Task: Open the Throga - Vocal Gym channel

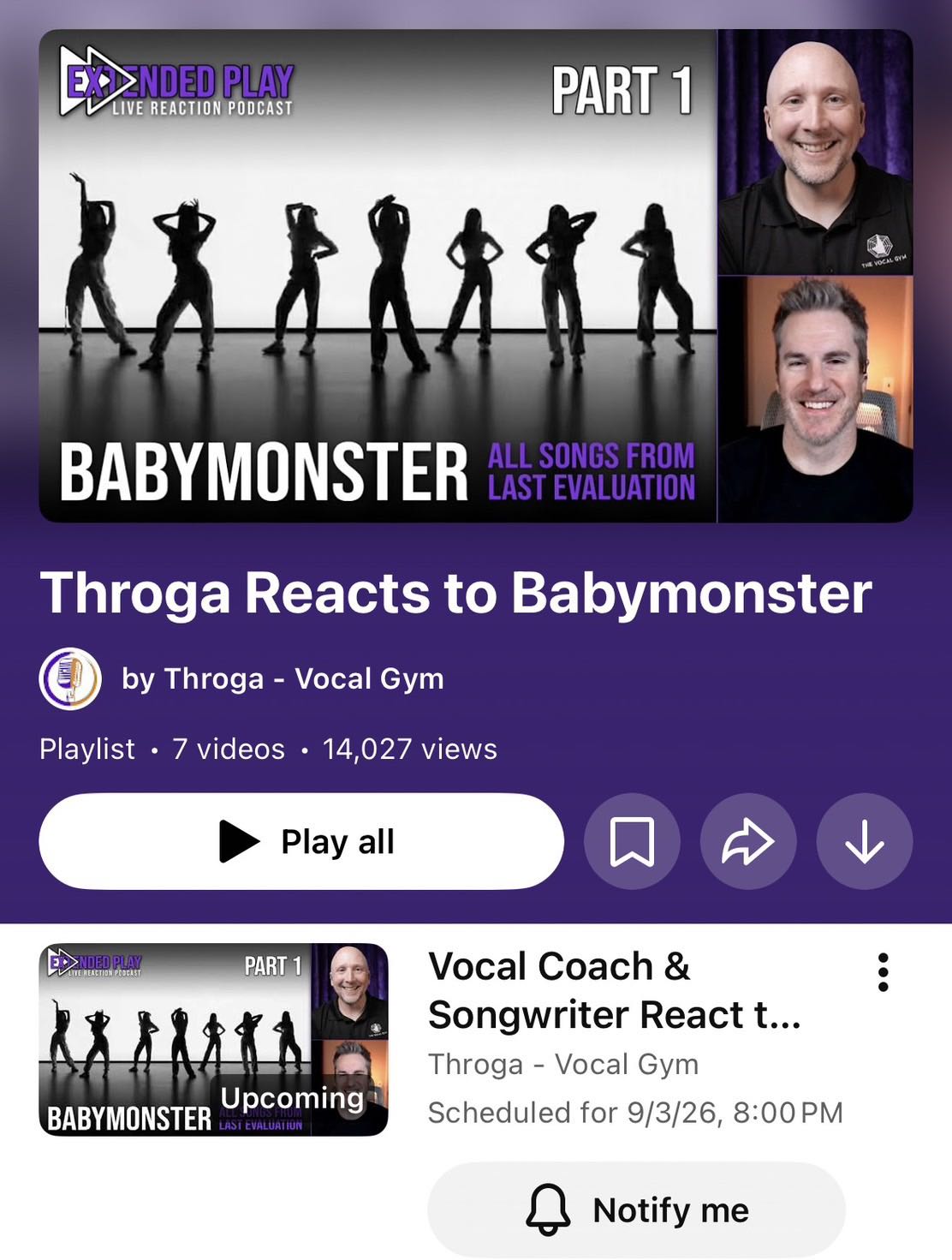Action: 241,678
